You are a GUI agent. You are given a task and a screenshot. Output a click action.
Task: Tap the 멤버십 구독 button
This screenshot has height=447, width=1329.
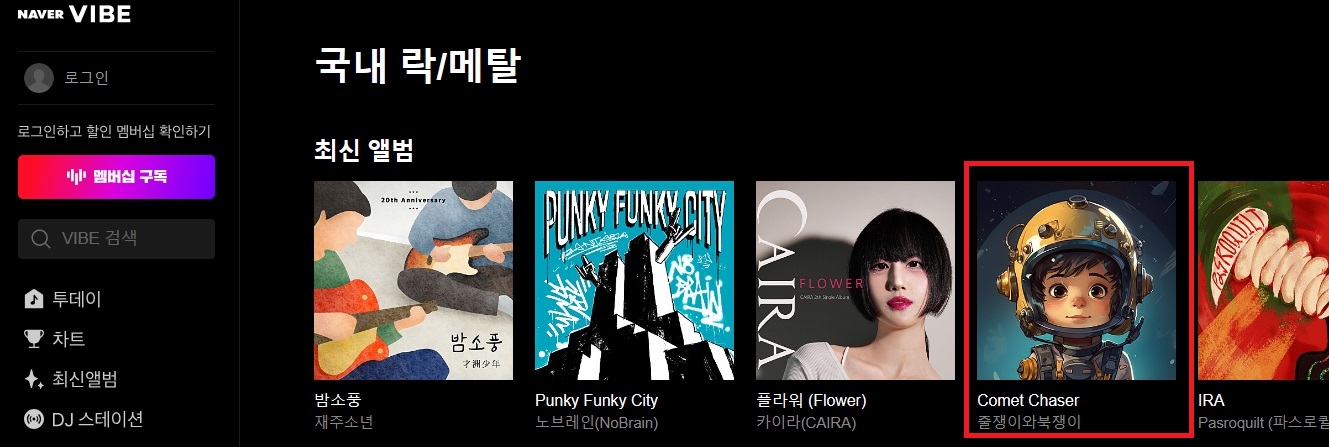(x=116, y=177)
